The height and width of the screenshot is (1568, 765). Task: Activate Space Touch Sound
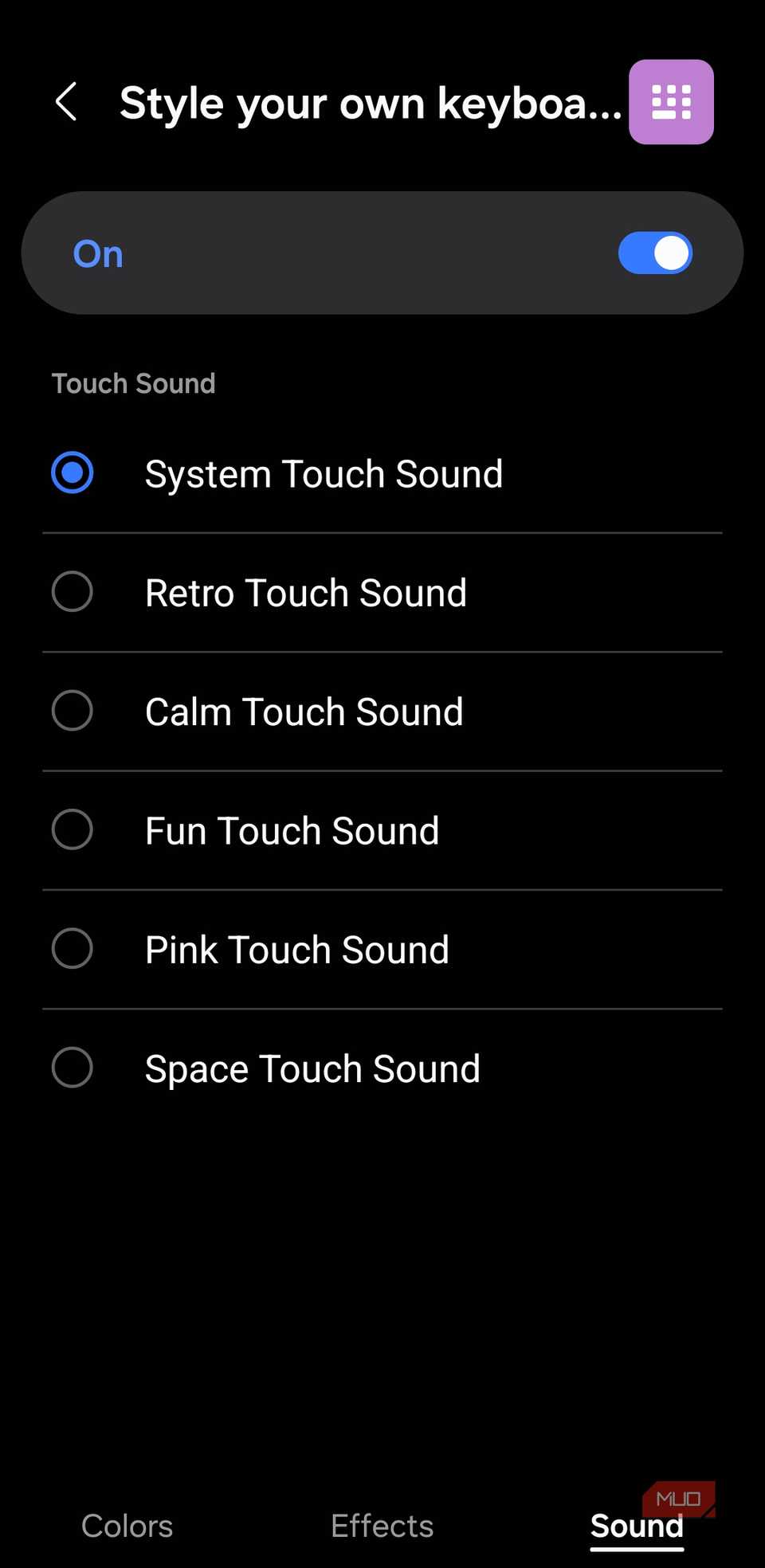point(72,1068)
